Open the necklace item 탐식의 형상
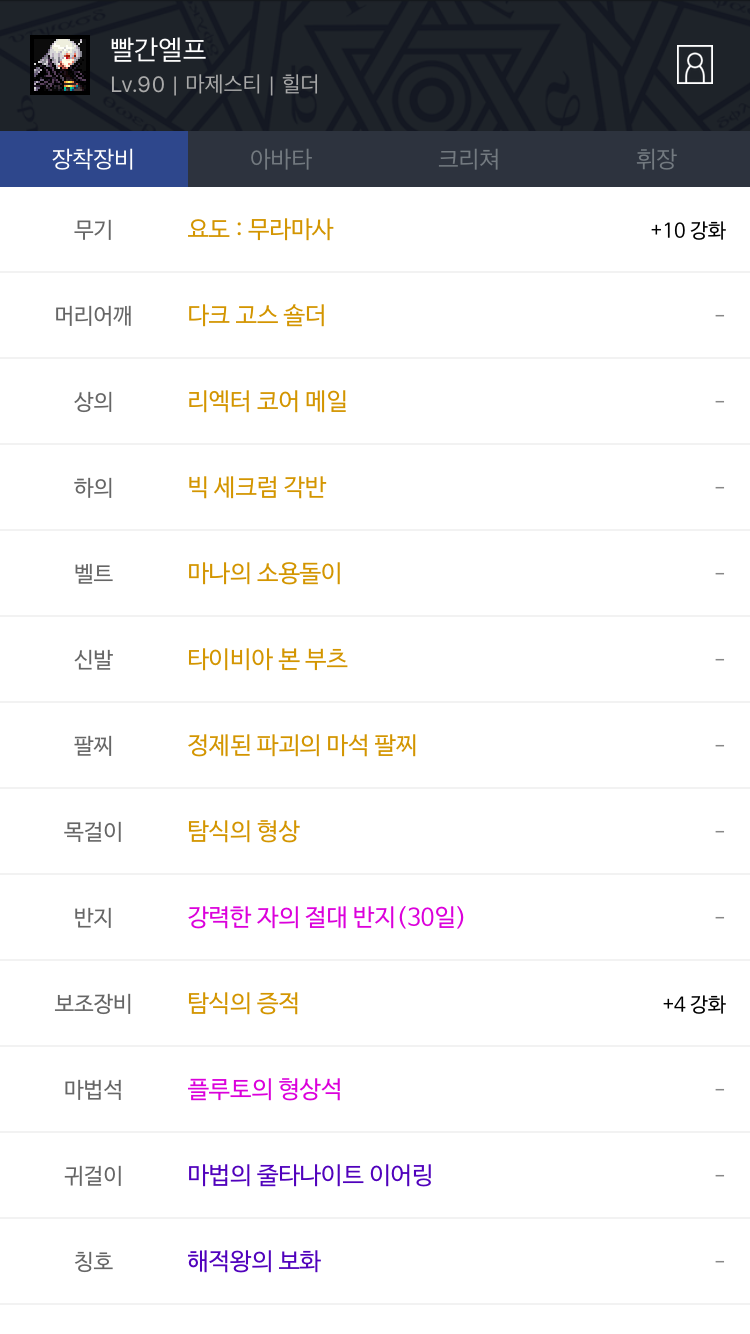 pyautogui.click(x=244, y=832)
